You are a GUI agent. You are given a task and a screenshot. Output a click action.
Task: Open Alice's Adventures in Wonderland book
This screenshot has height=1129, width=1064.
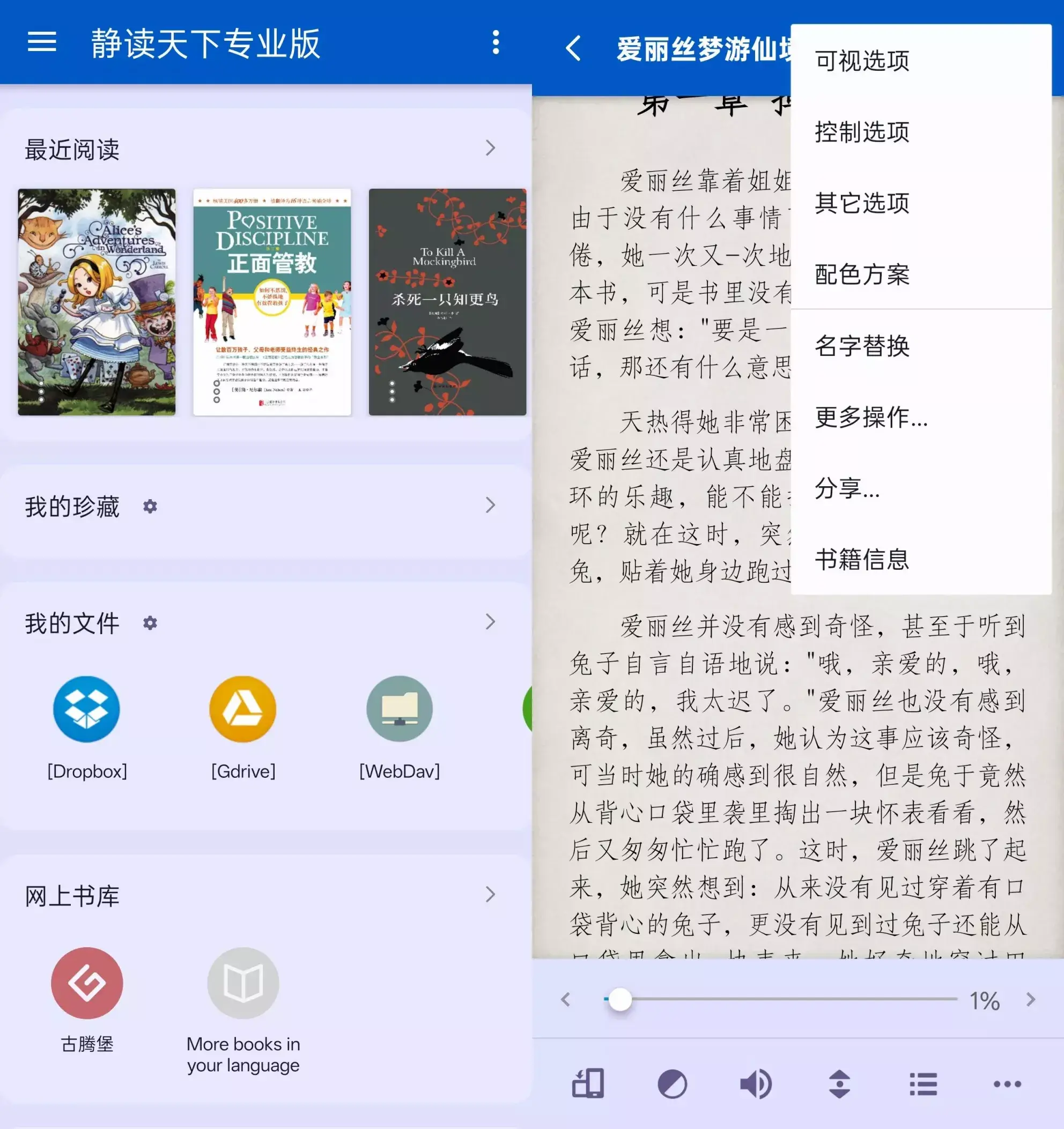(97, 302)
